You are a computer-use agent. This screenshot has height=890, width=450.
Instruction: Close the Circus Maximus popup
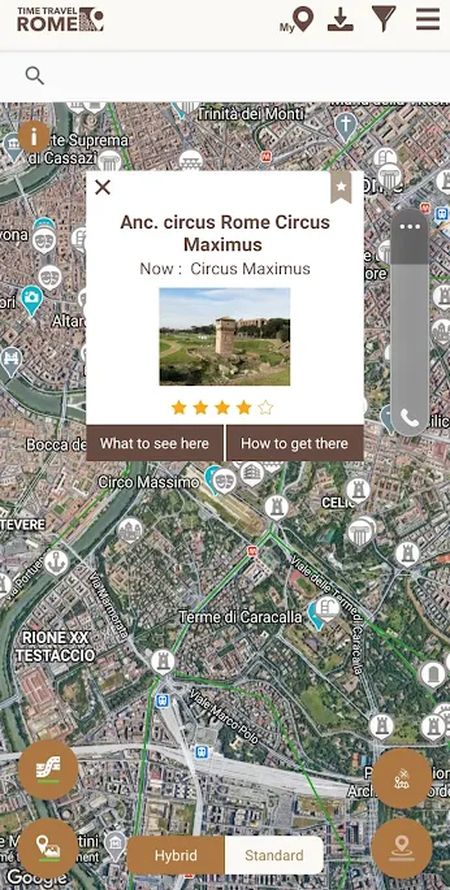coord(103,187)
